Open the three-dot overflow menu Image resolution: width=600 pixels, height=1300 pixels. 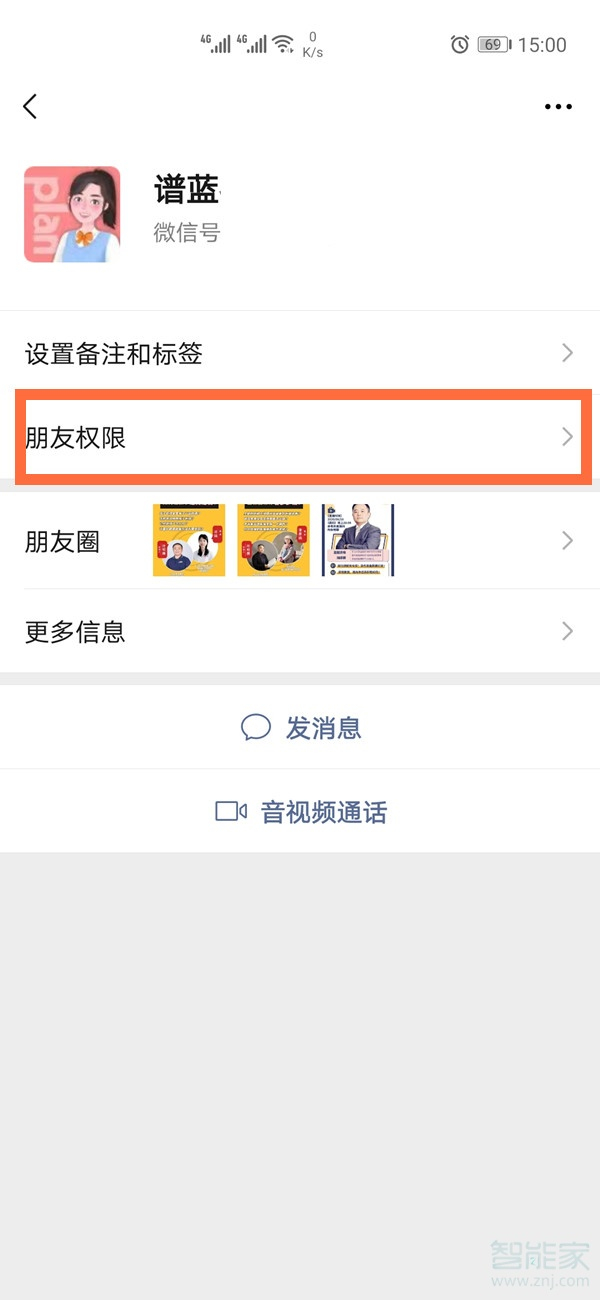pos(558,107)
